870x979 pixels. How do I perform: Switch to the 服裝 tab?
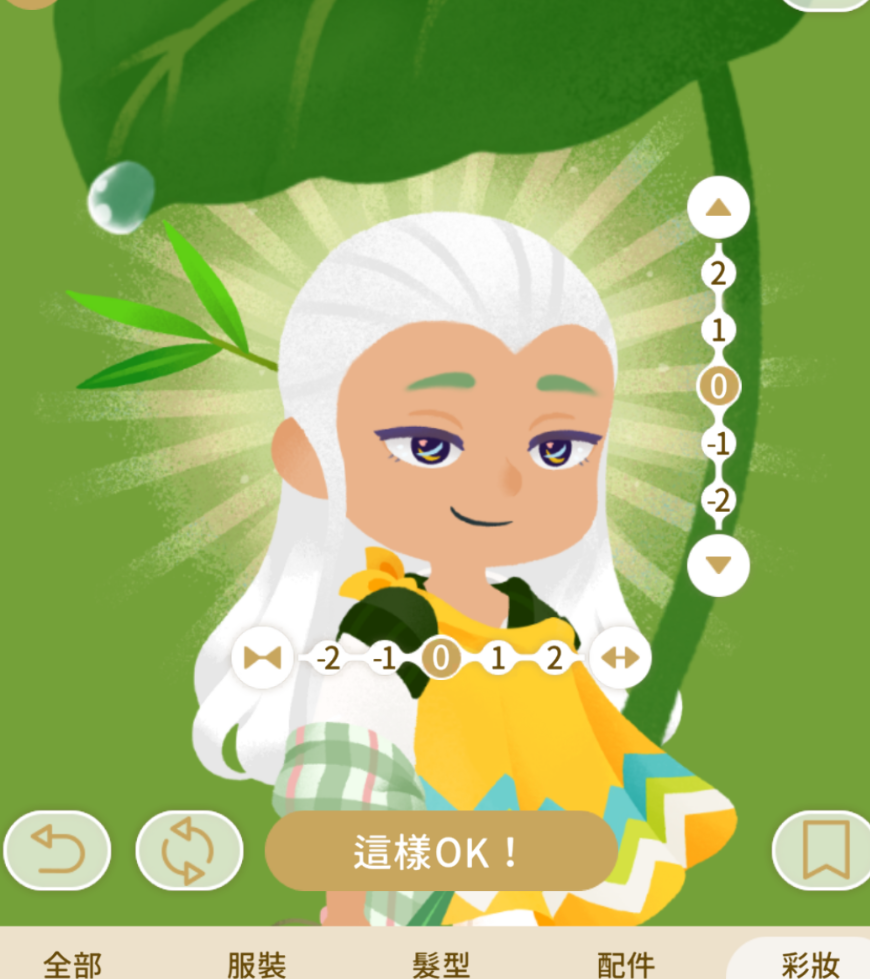[257, 964]
